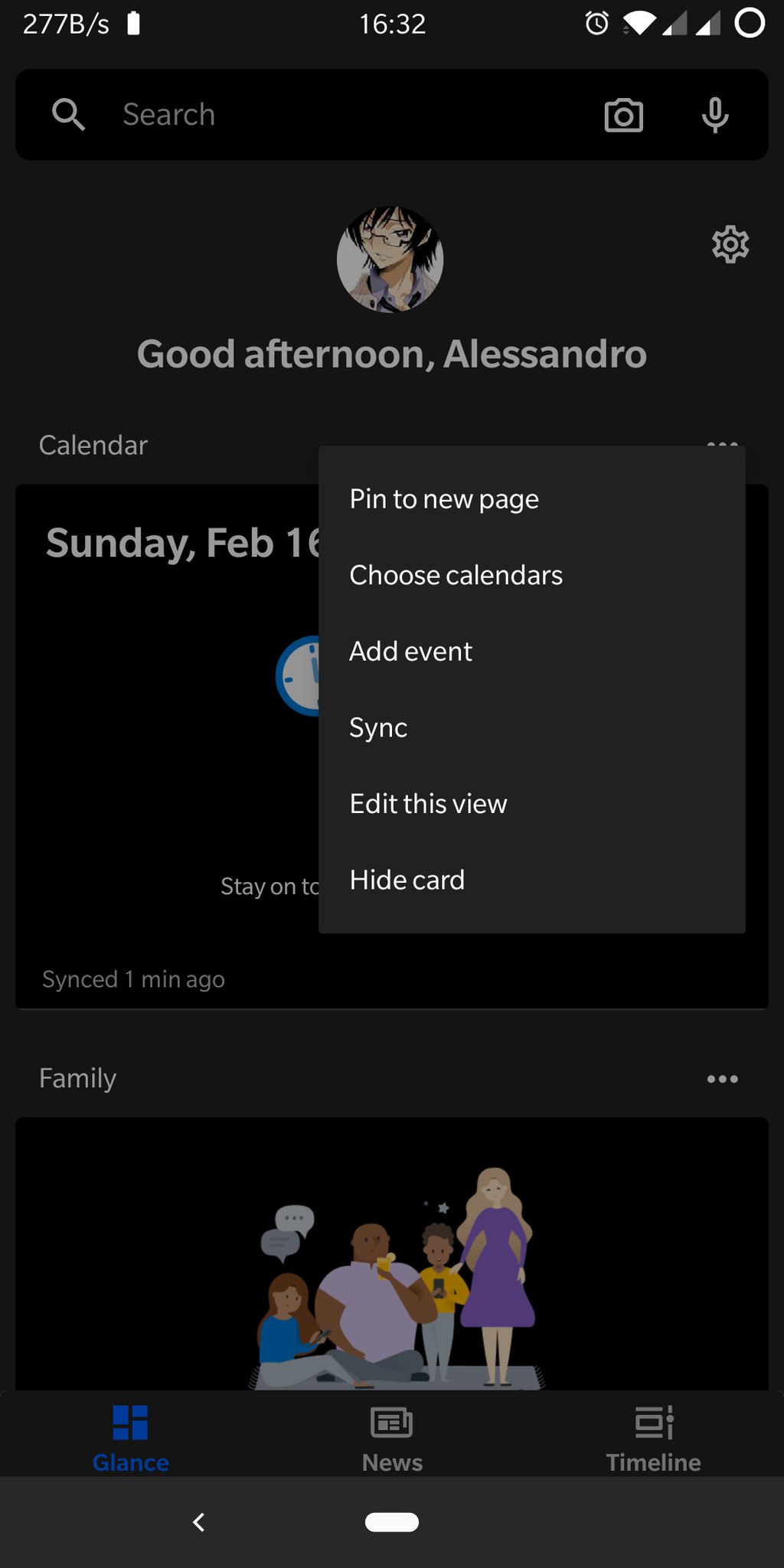784x1568 pixels.
Task: Tap the Search field
Action: [337, 115]
